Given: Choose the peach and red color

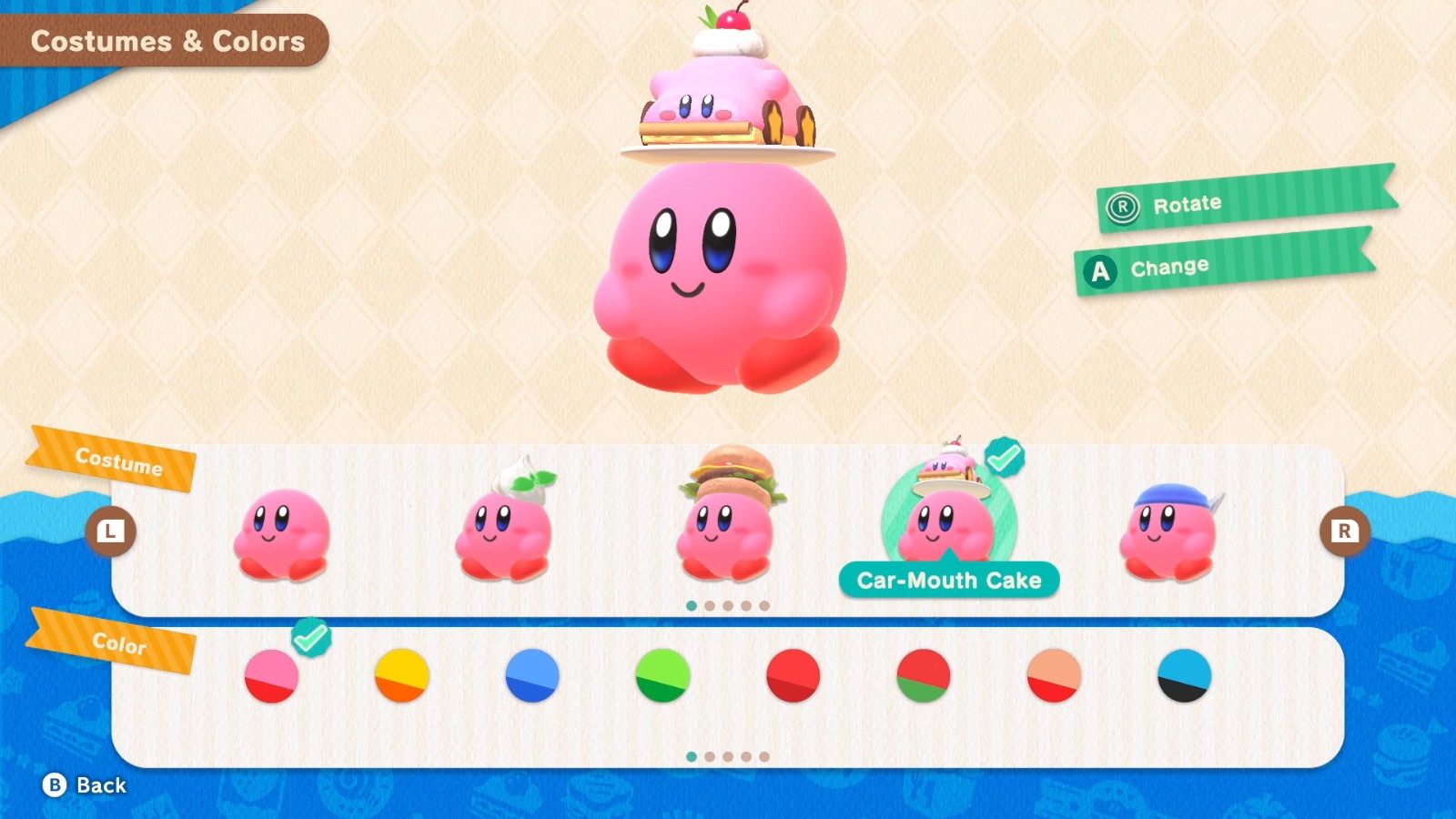Looking at the screenshot, I should click(1054, 676).
